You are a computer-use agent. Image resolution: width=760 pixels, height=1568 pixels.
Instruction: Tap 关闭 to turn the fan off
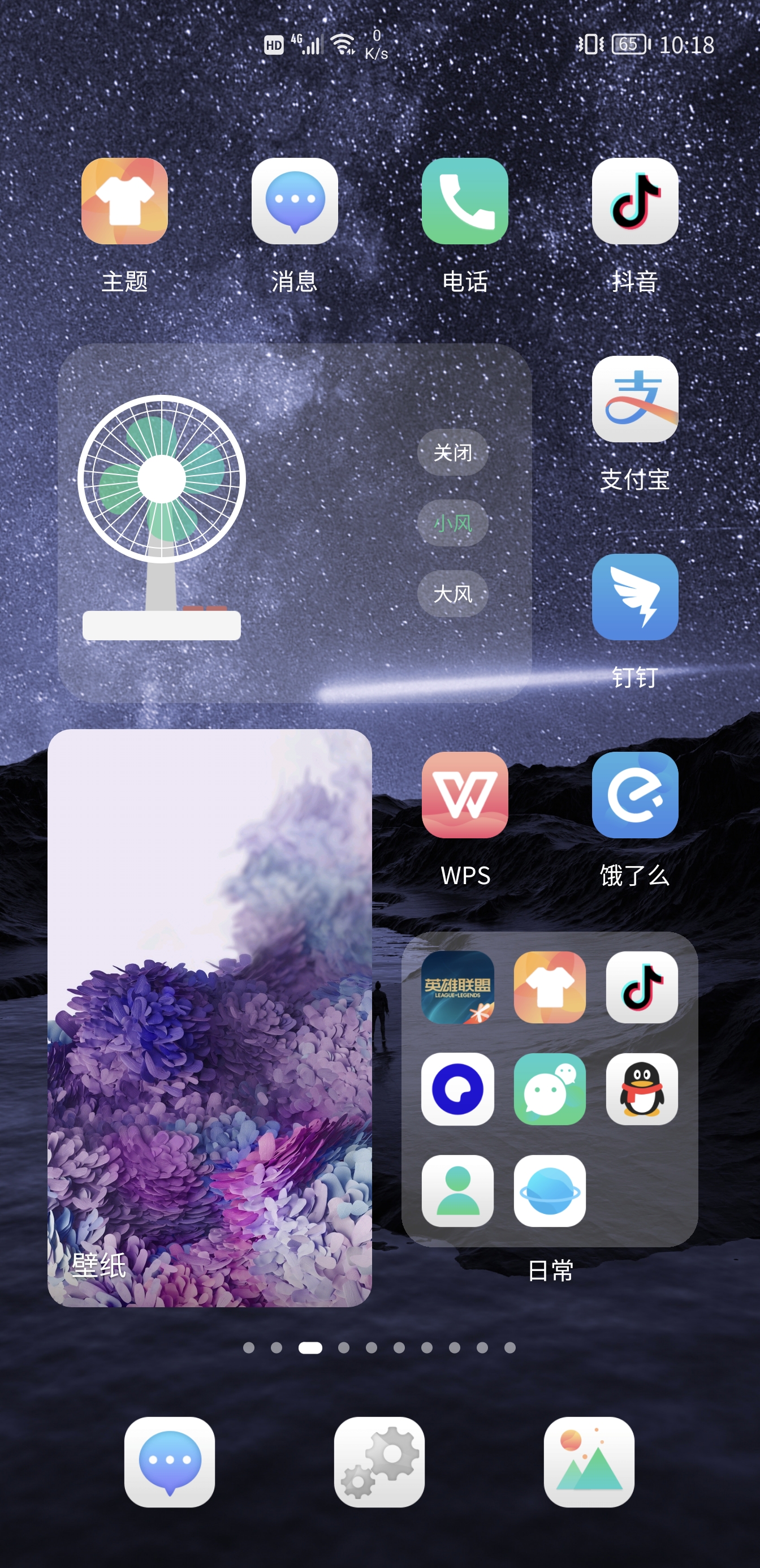452,453
